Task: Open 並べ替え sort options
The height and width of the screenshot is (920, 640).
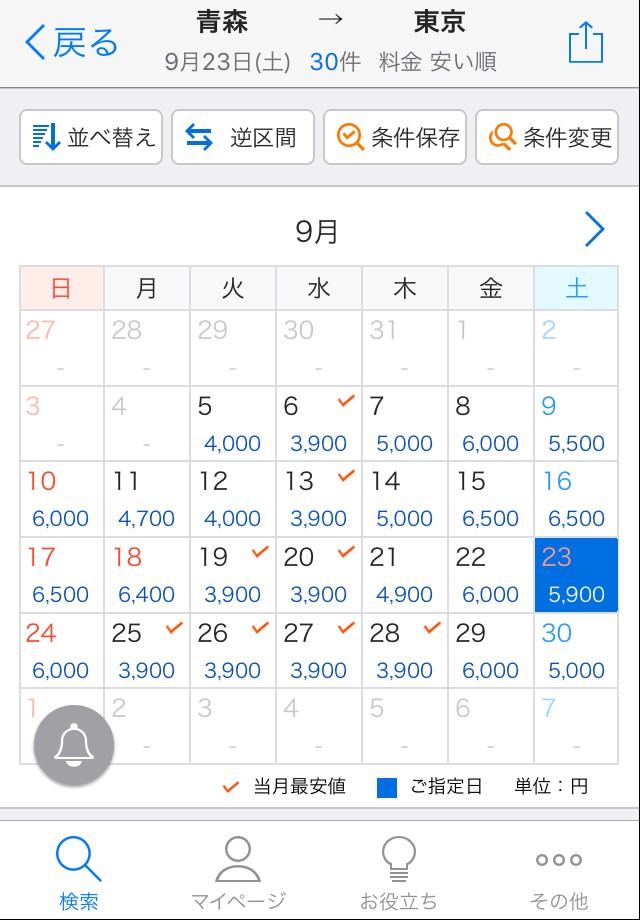Action: click(90, 137)
